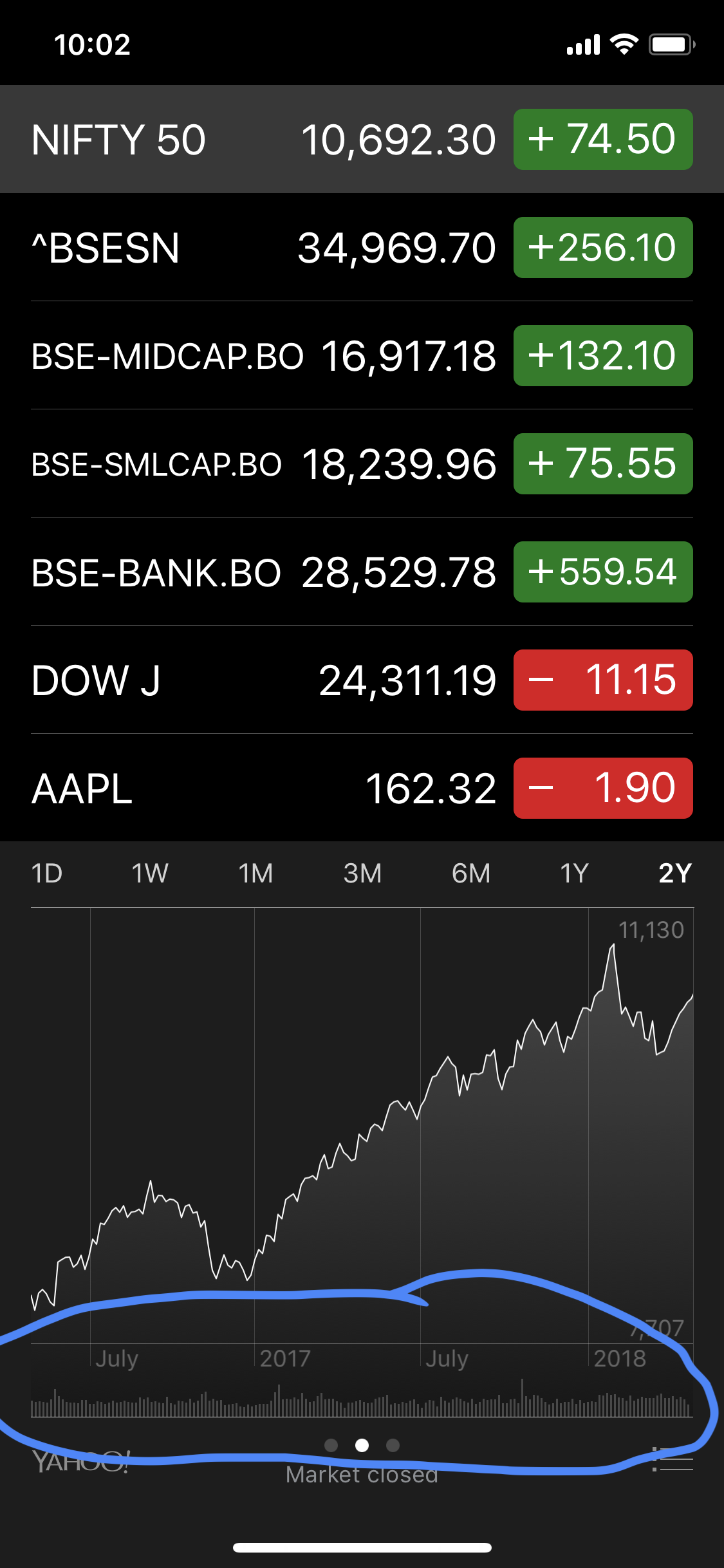Switch chart to 6M range
724x1568 pixels.
(471, 873)
